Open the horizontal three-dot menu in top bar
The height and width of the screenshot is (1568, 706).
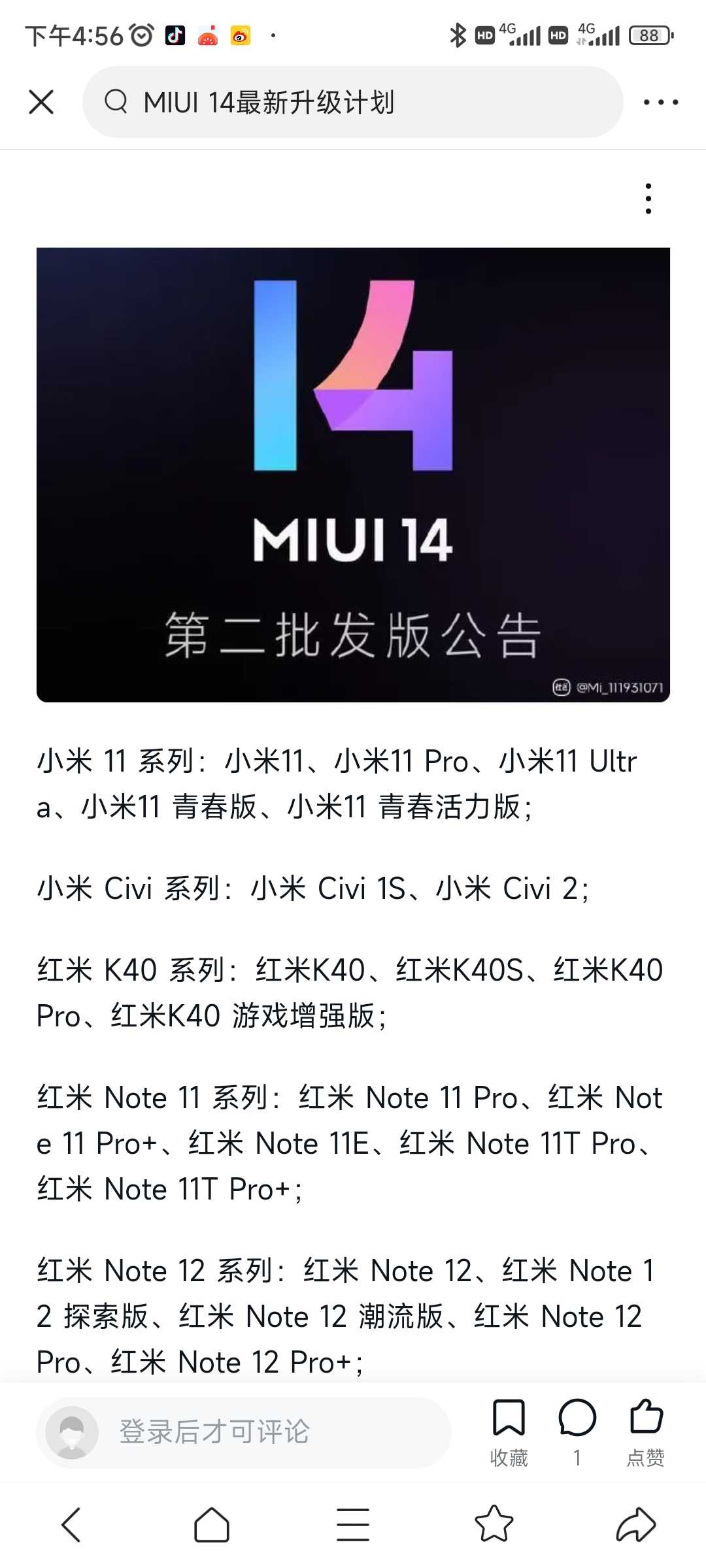(x=660, y=102)
